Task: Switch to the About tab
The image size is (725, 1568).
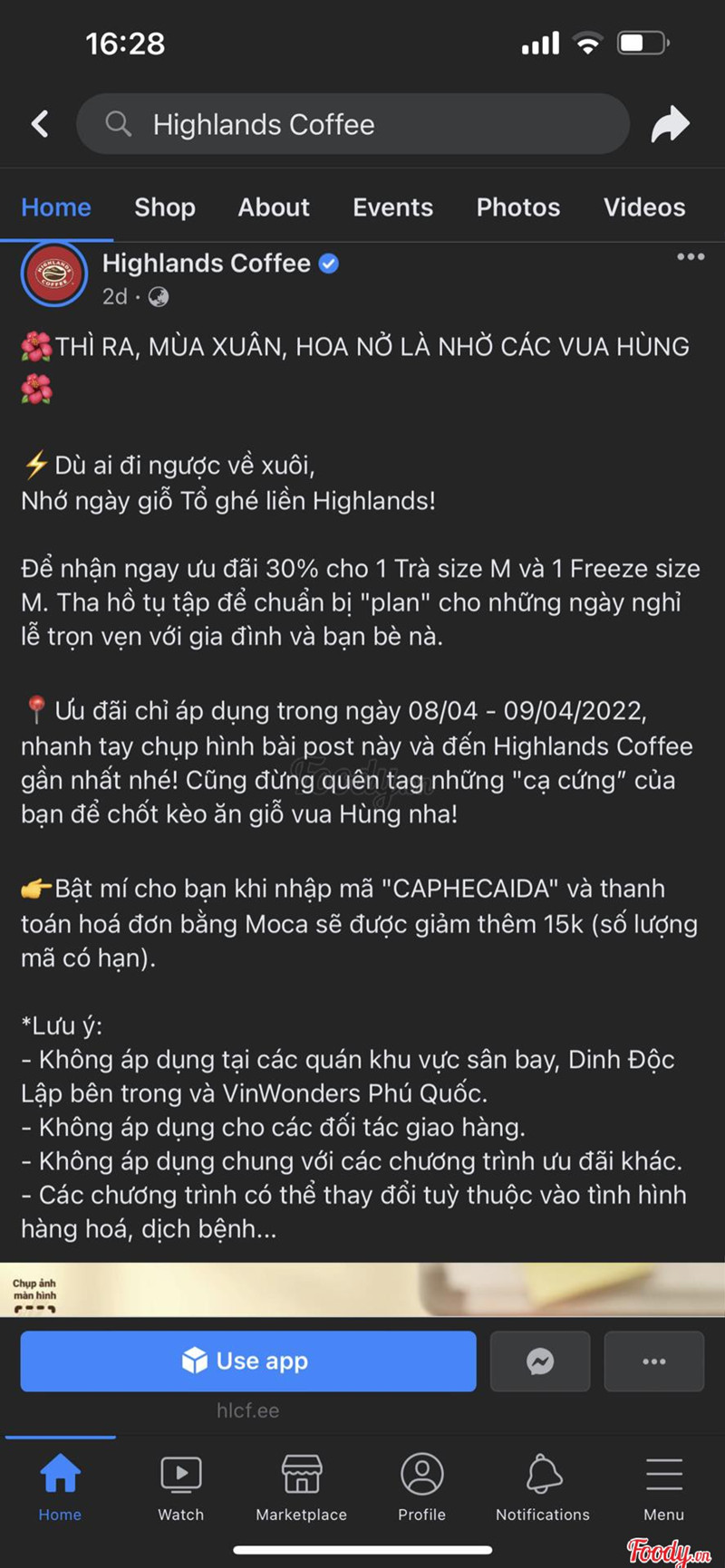Action: [274, 207]
